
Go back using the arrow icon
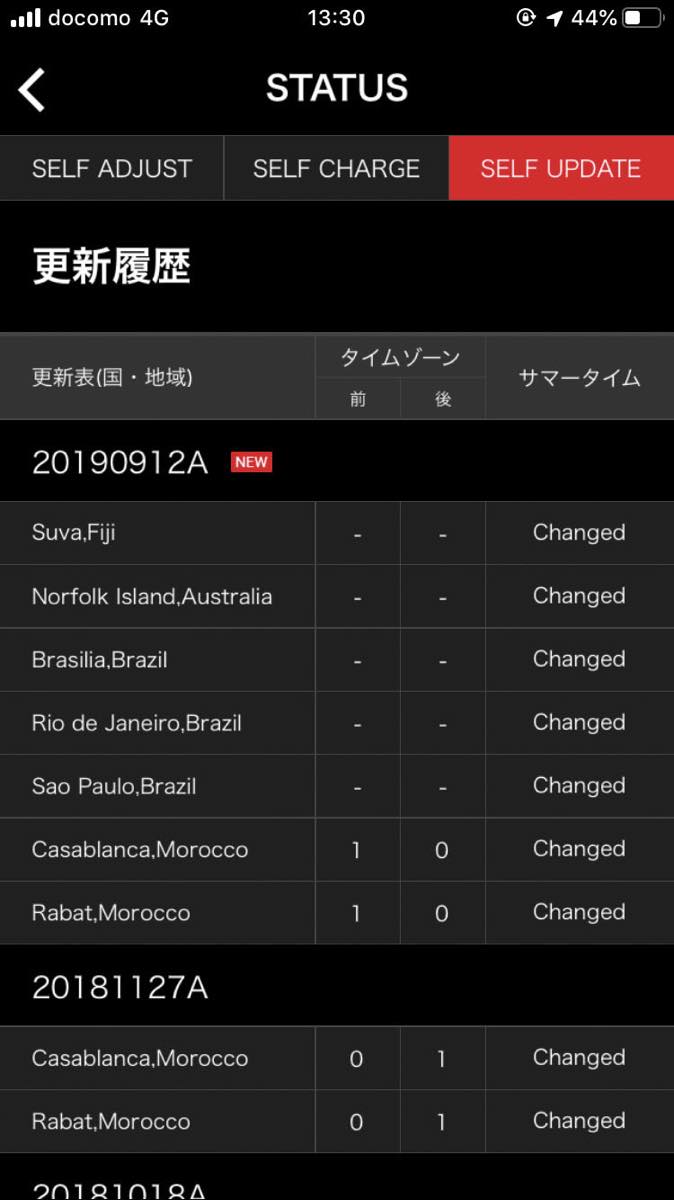click(32, 90)
